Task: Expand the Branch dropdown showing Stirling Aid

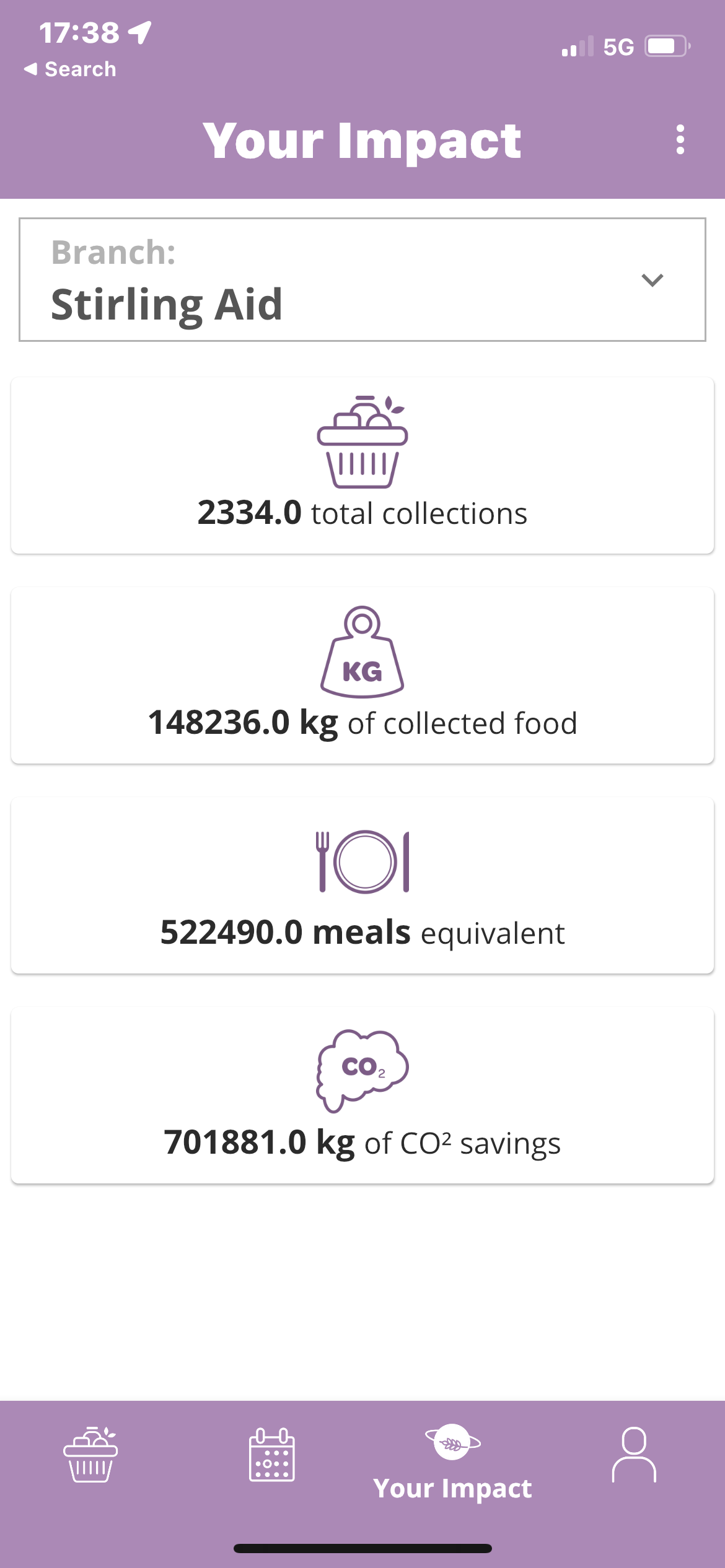Action: (x=362, y=279)
